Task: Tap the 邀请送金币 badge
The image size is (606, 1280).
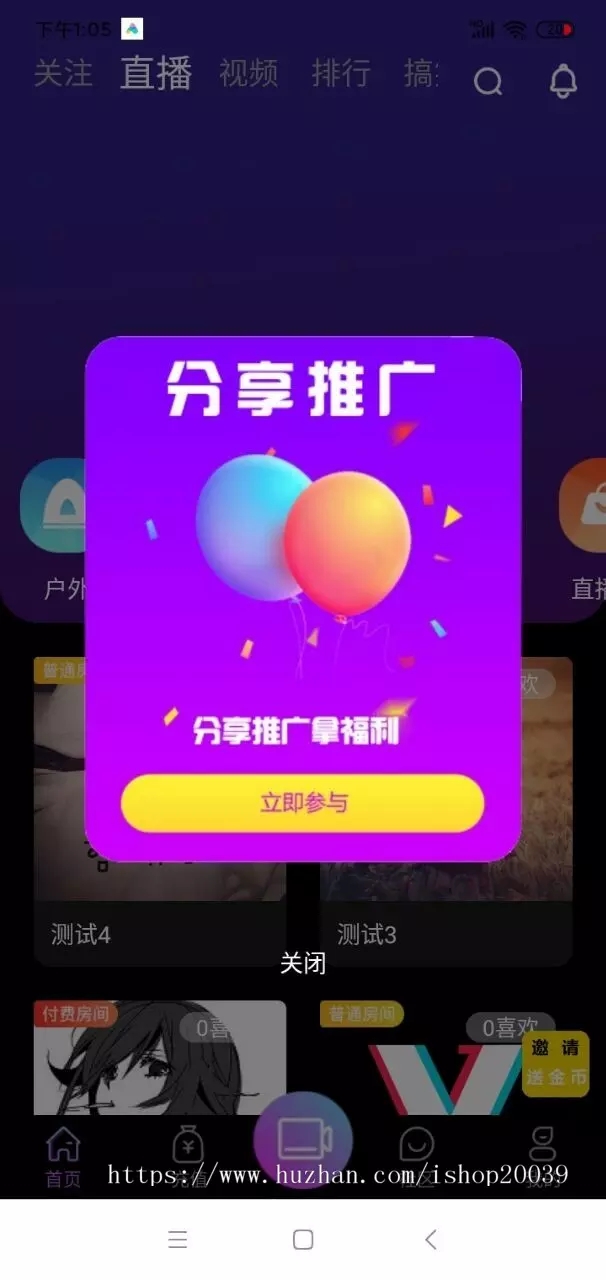Action: pos(555,1064)
